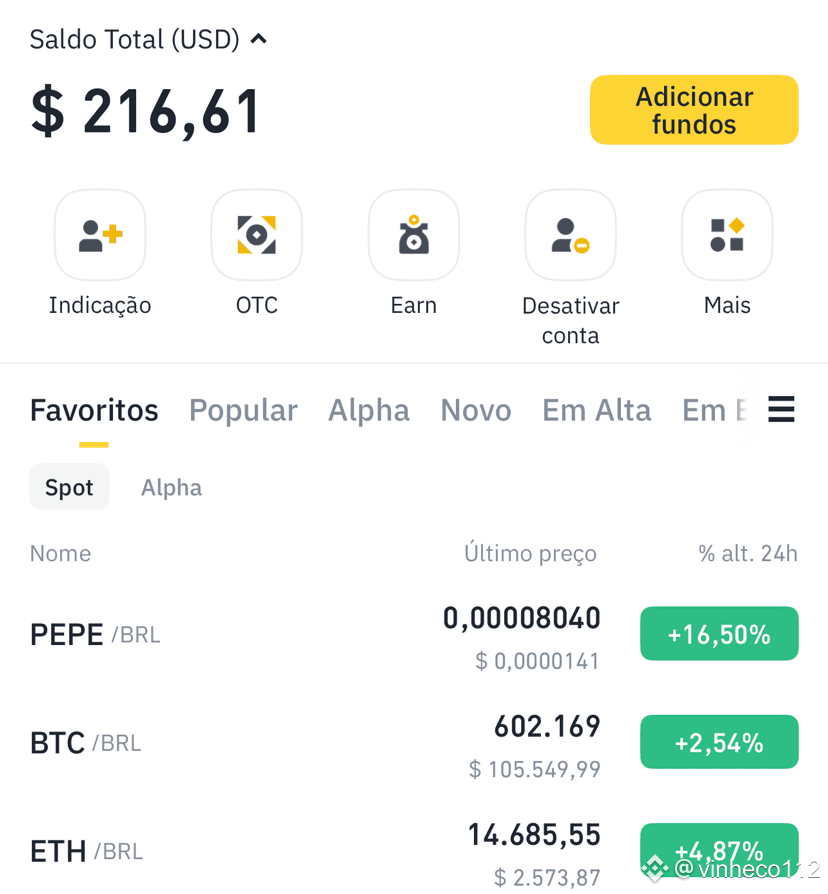Switch to the Novo tab
The image size is (828, 894).
[x=476, y=411]
